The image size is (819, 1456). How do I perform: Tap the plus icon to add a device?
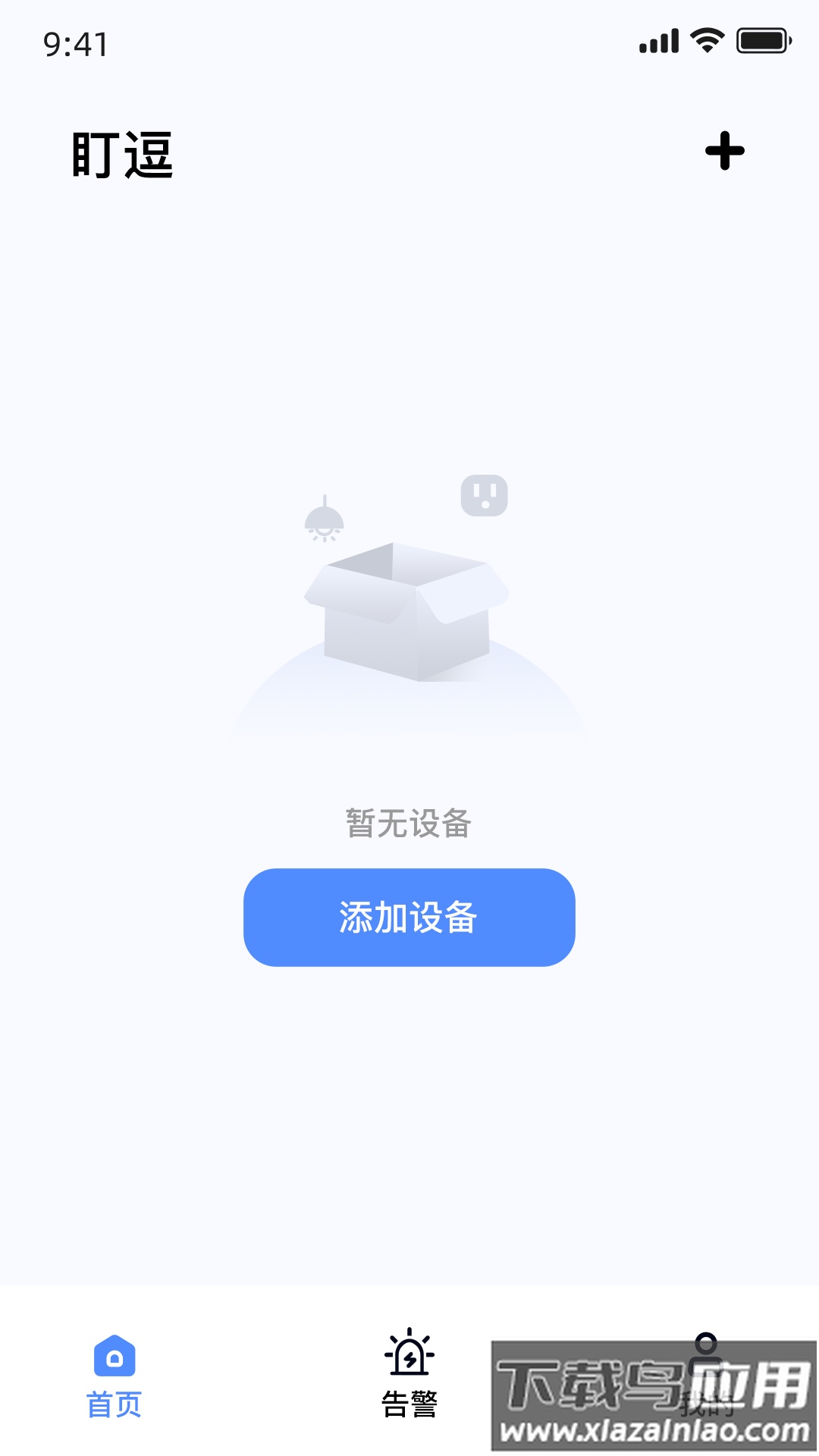pos(725,152)
